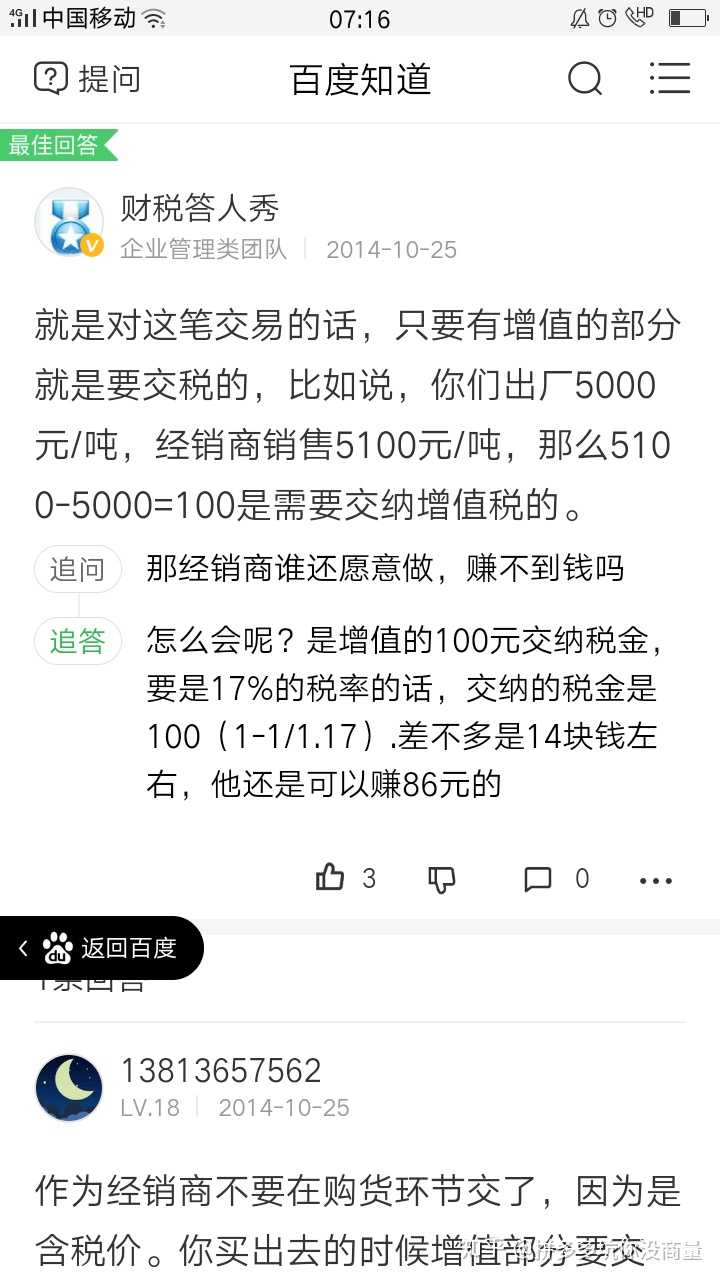Dislike the best answer with thumbs down
720x1280 pixels.
tap(442, 879)
